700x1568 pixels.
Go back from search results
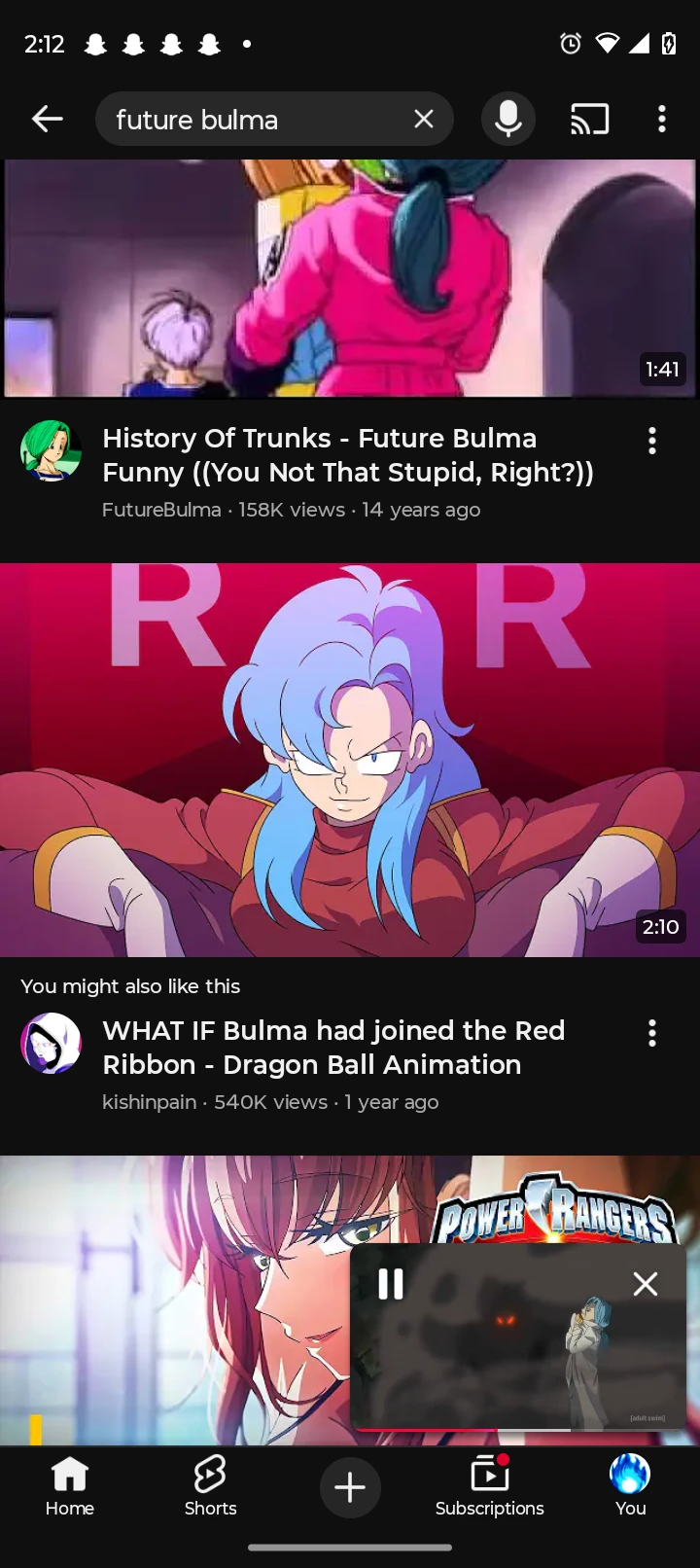(x=47, y=120)
